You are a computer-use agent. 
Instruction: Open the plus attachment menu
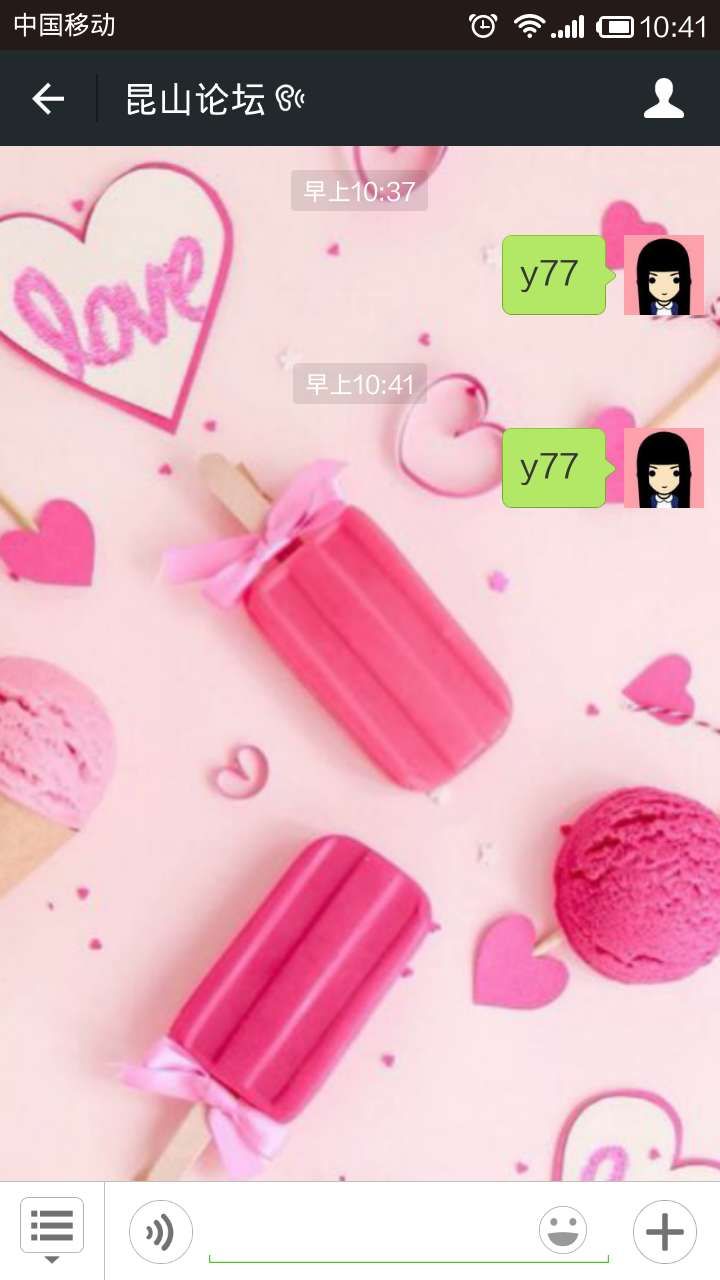tap(665, 1232)
